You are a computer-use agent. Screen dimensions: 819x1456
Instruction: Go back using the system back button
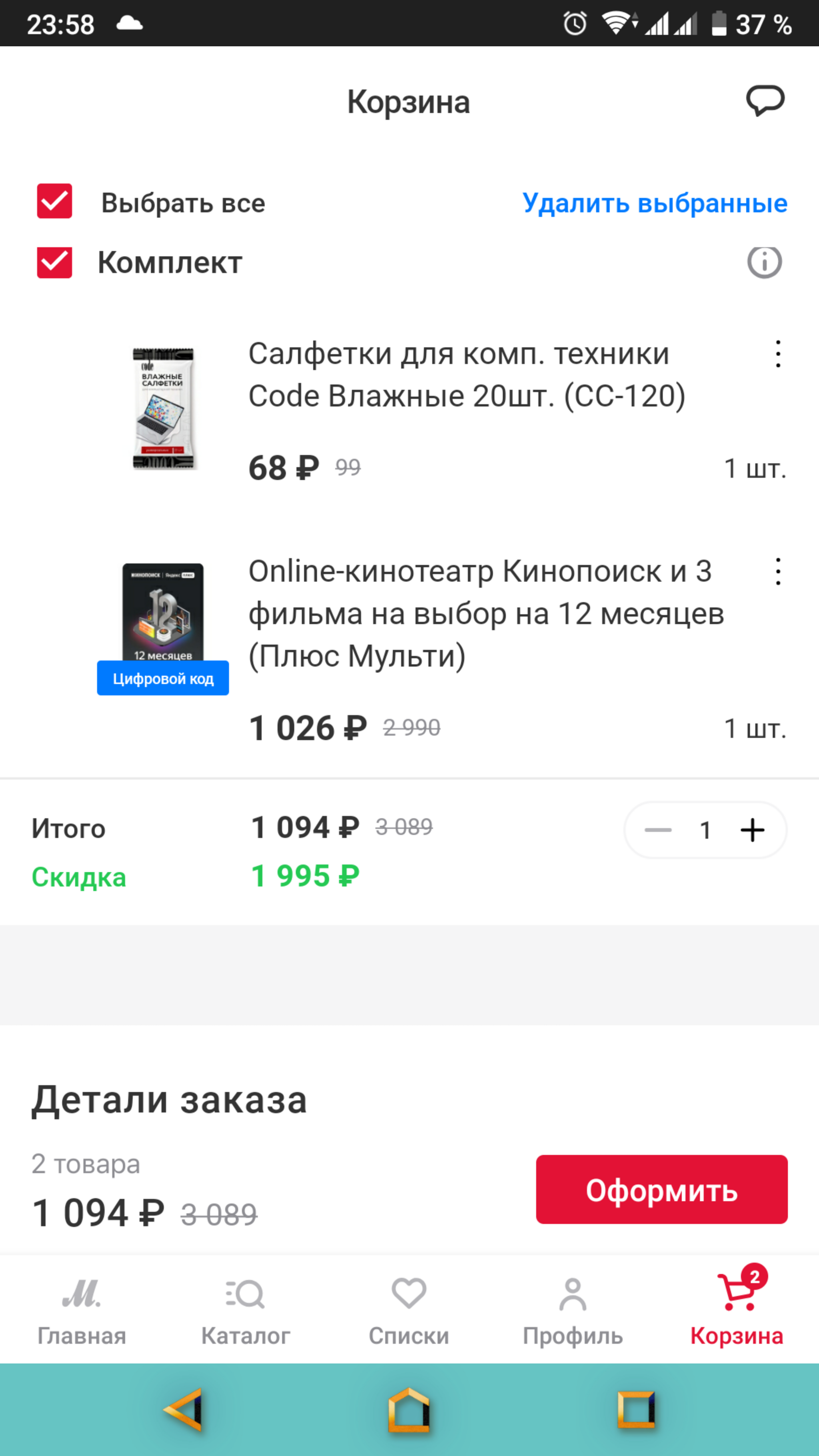click(x=183, y=1409)
